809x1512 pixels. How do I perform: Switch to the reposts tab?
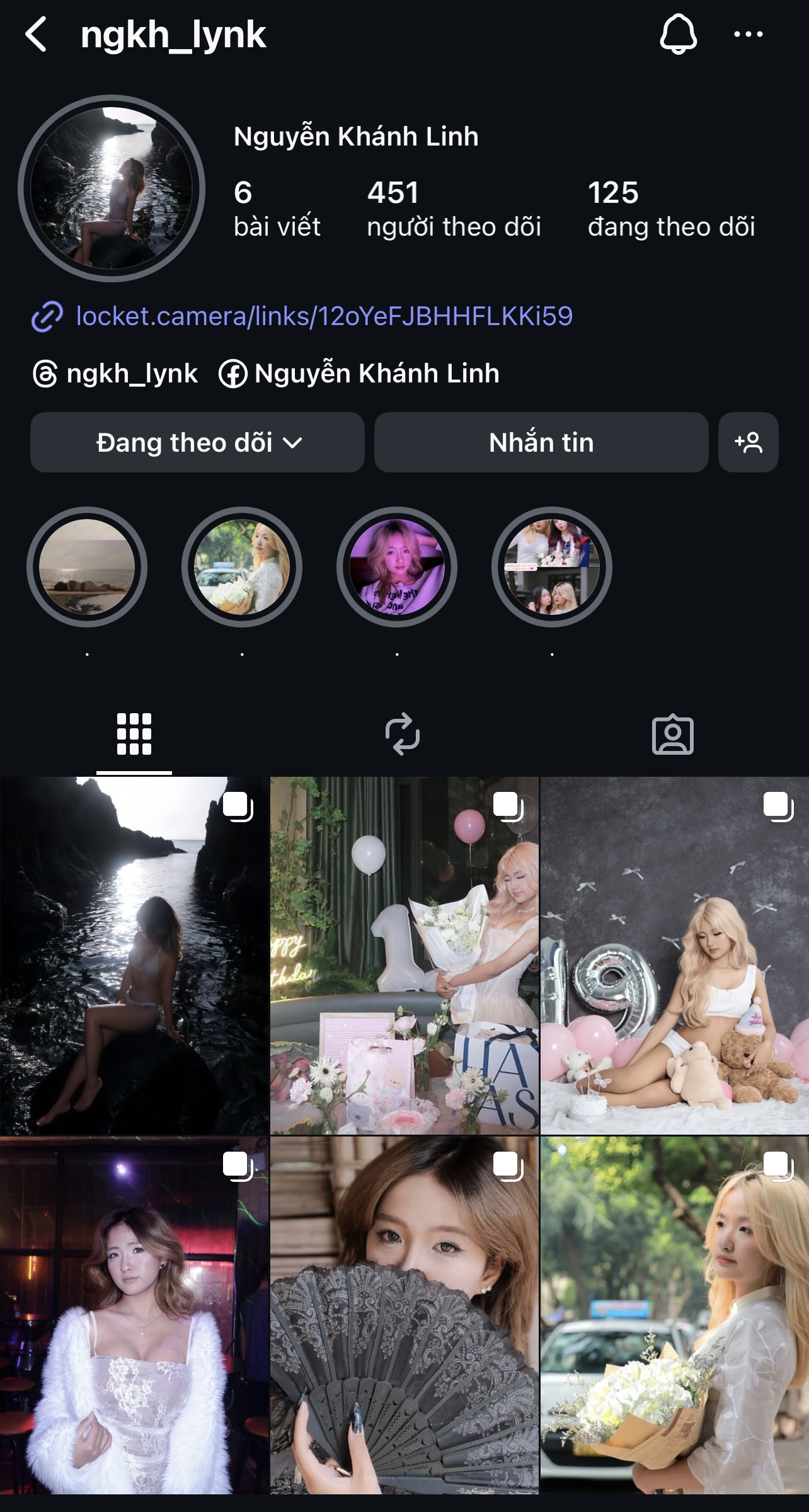point(403,735)
